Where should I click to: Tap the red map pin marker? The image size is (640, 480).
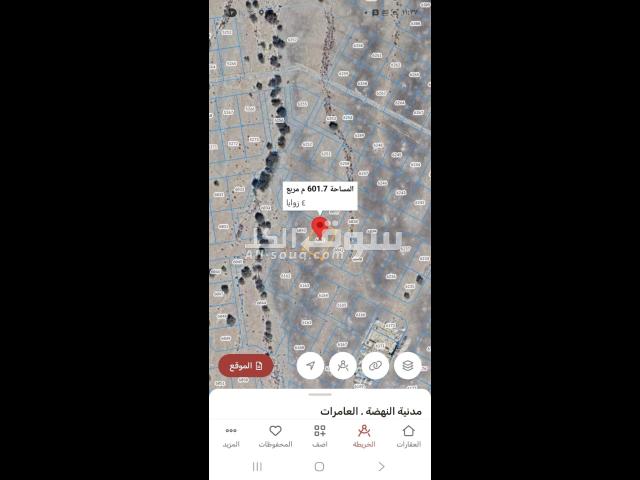pyautogui.click(x=320, y=226)
